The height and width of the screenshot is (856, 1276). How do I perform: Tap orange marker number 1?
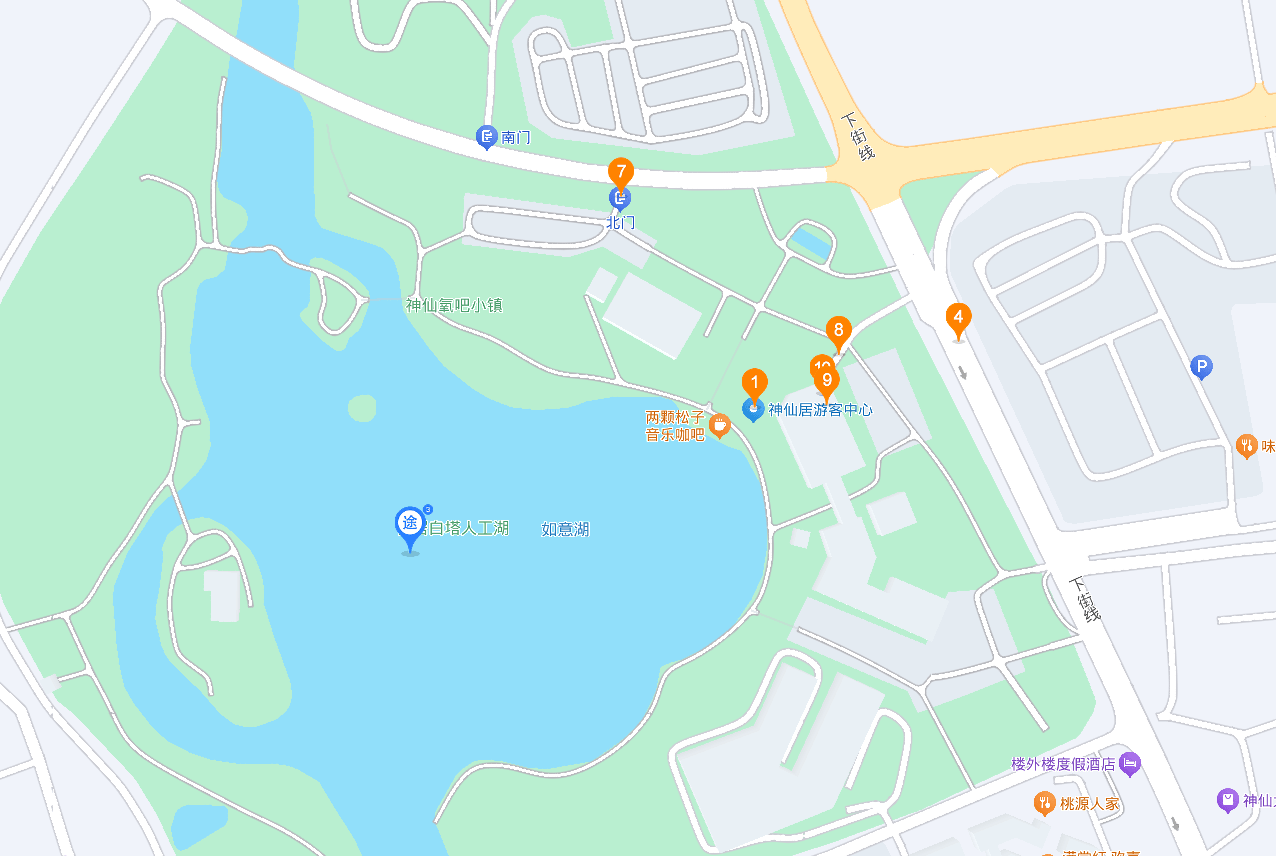pos(754,382)
